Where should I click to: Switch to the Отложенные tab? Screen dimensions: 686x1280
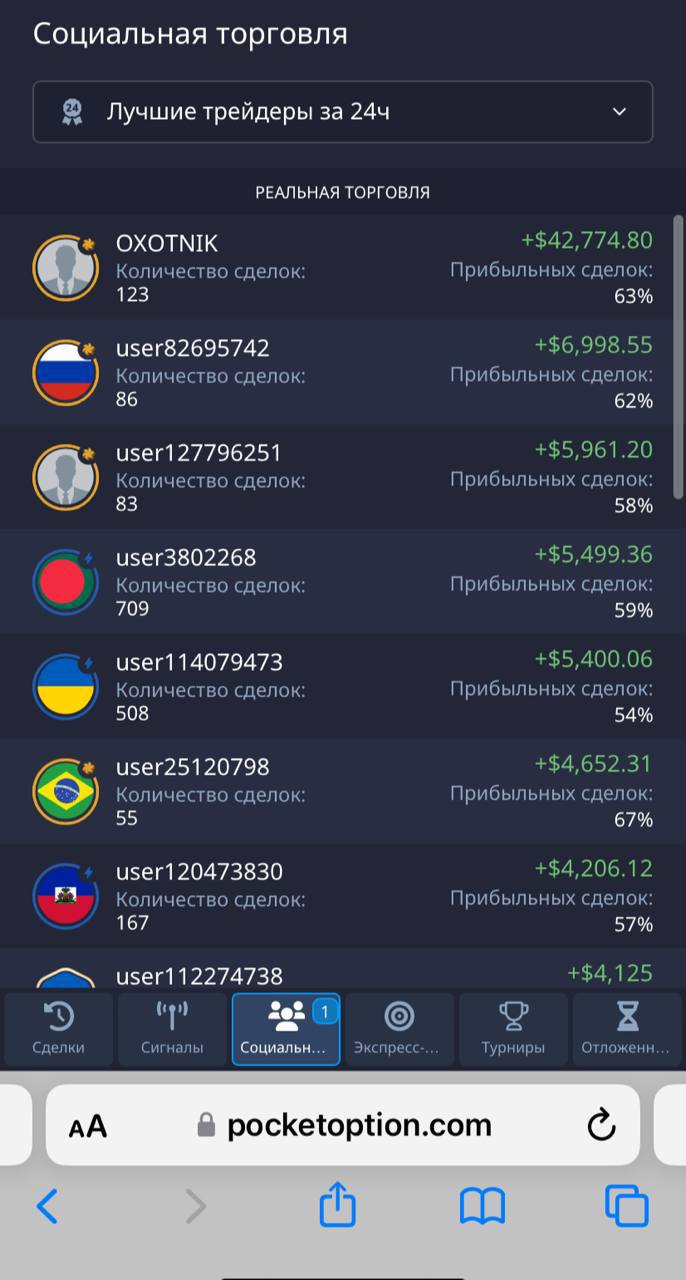point(626,1029)
